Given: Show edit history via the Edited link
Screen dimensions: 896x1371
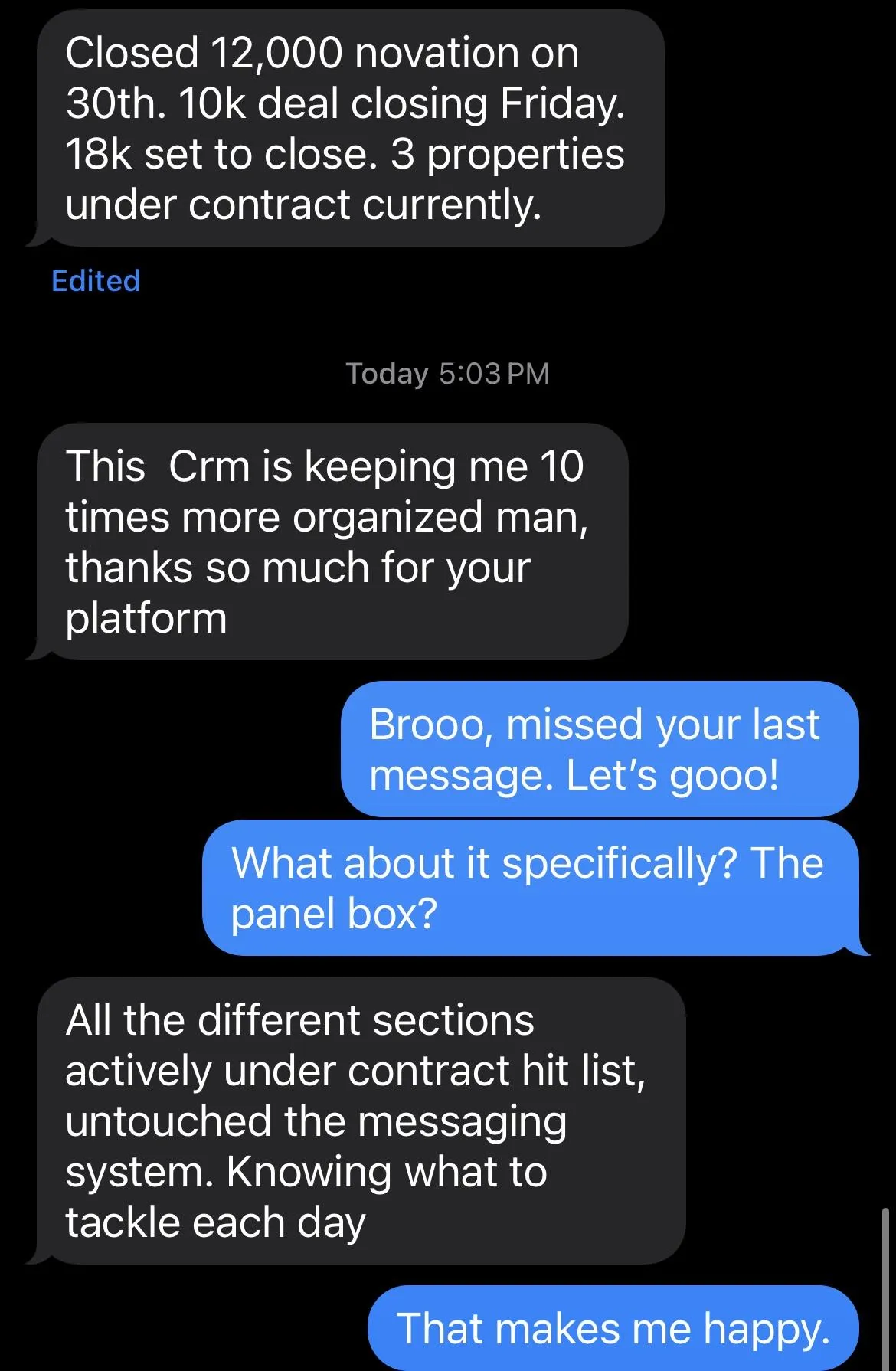Looking at the screenshot, I should click(x=96, y=281).
